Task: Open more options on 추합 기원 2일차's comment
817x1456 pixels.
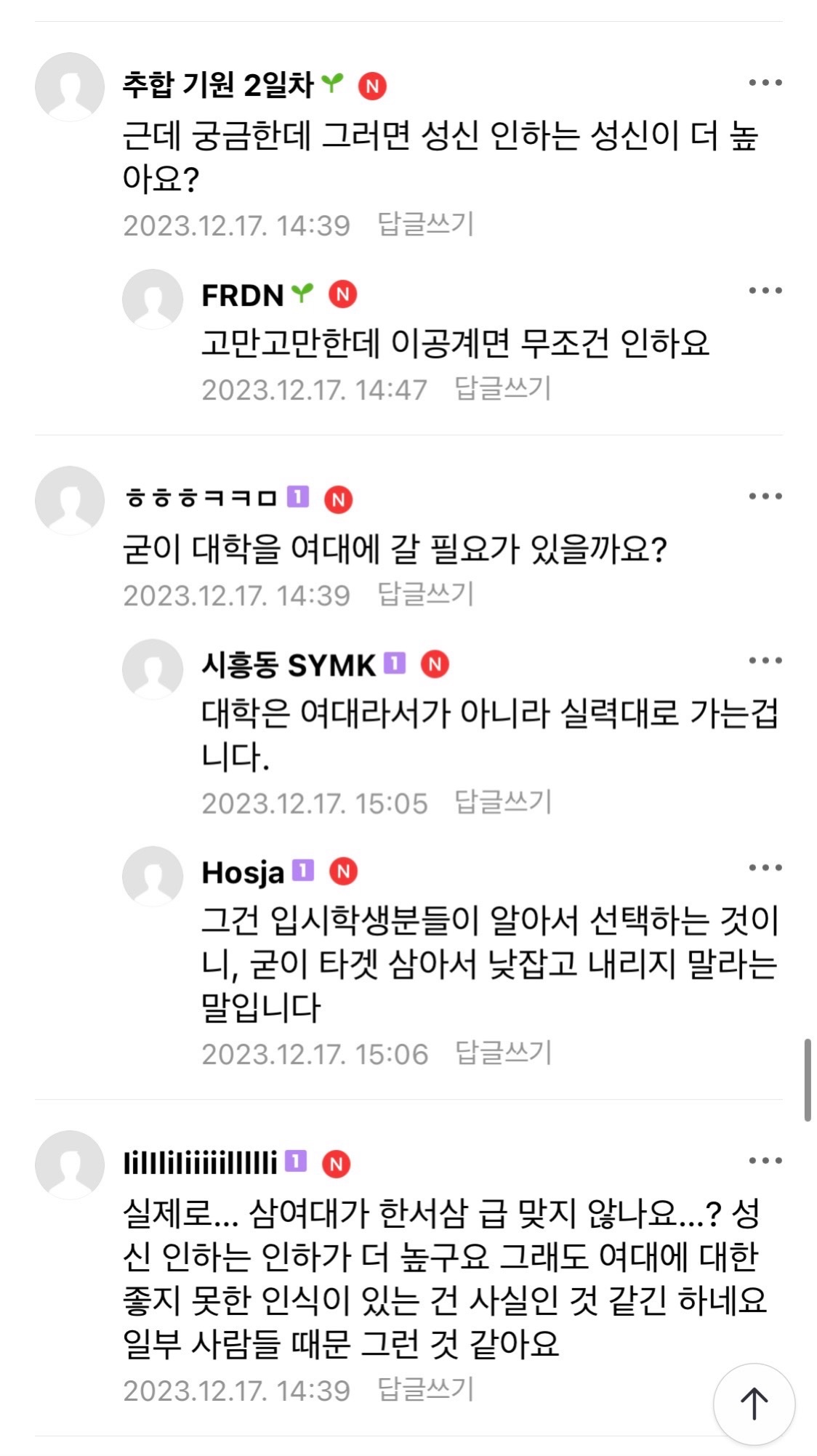Action: (x=765, y=83)
